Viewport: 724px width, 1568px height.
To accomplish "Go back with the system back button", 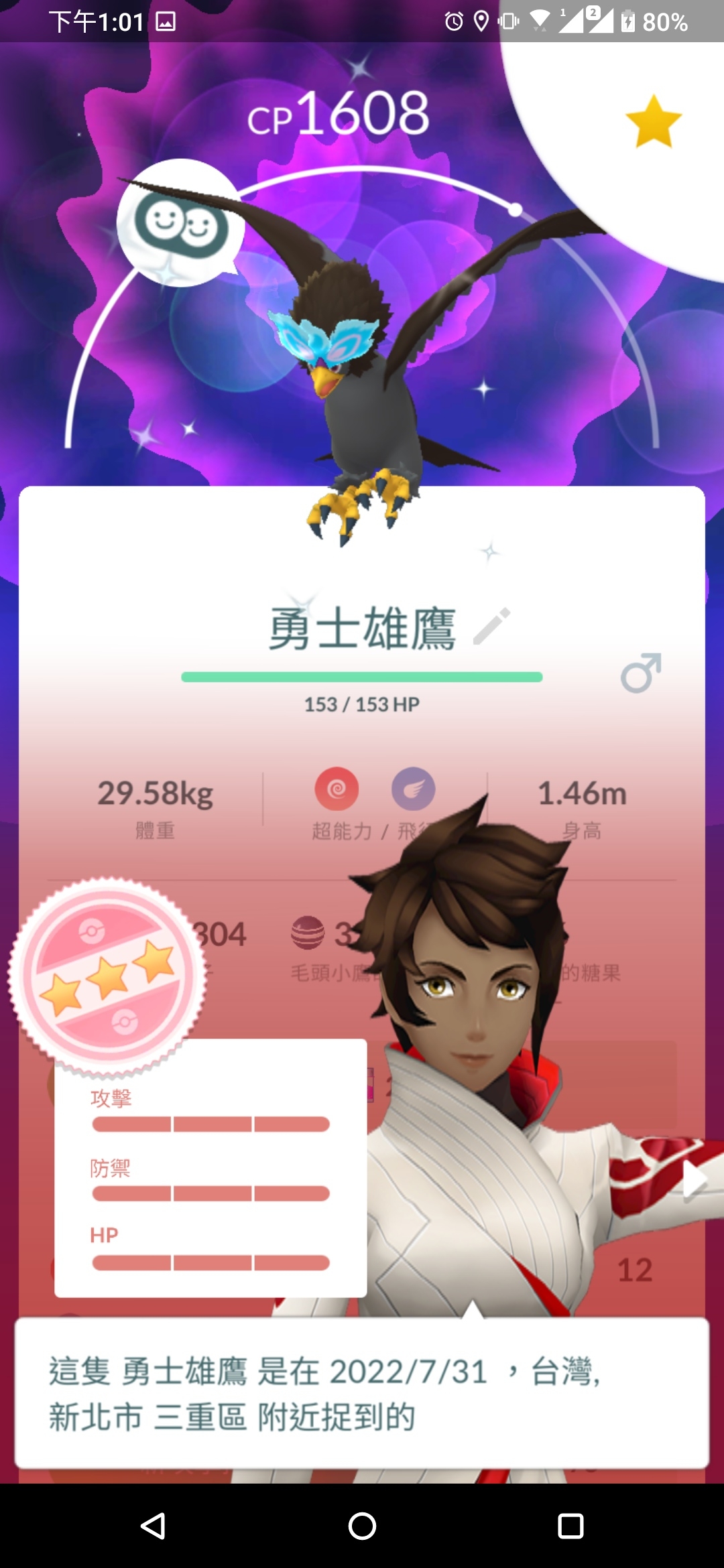I will [154, 1526].
